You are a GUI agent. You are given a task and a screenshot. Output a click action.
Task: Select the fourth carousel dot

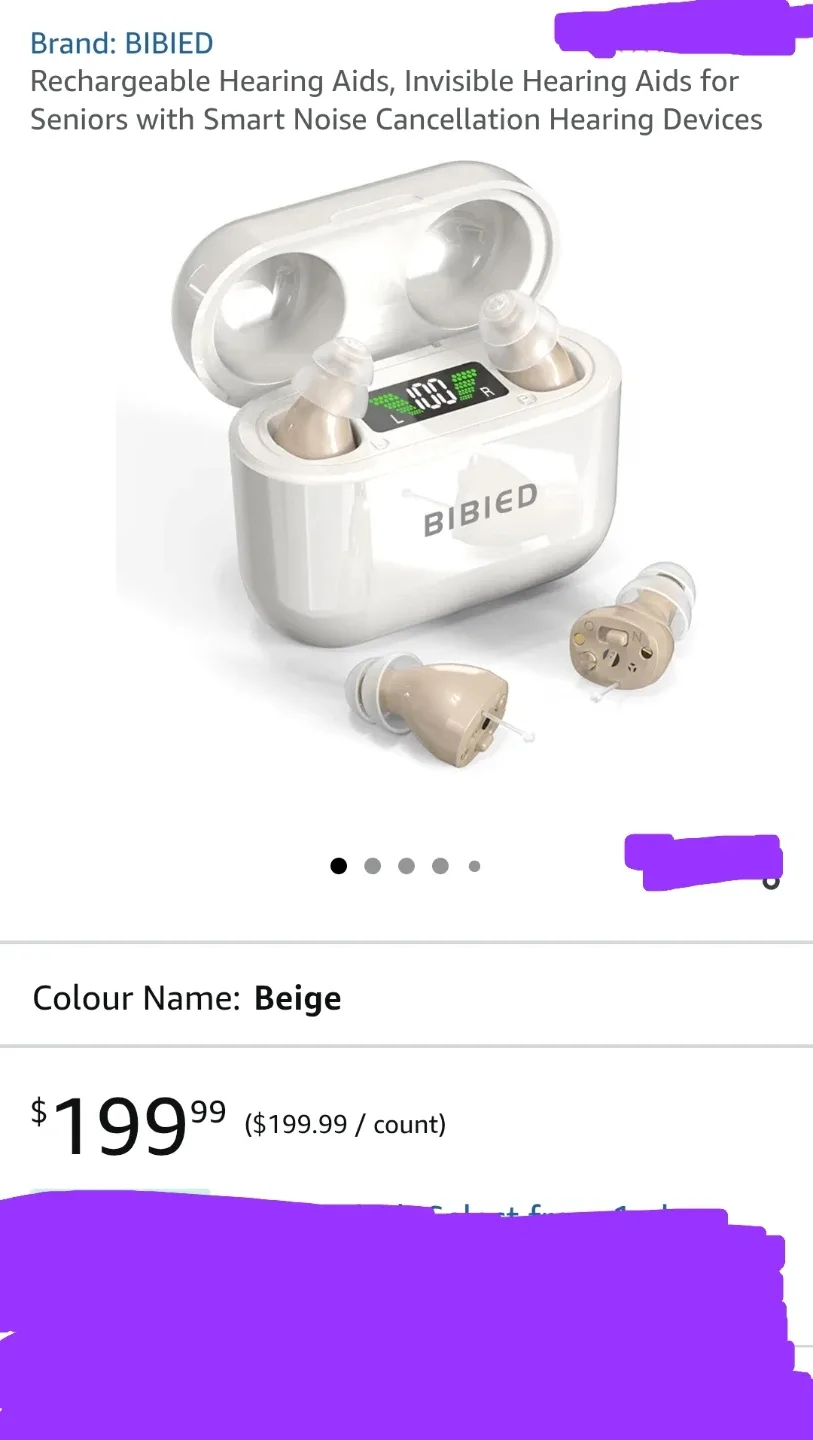[x=441, y=866]
